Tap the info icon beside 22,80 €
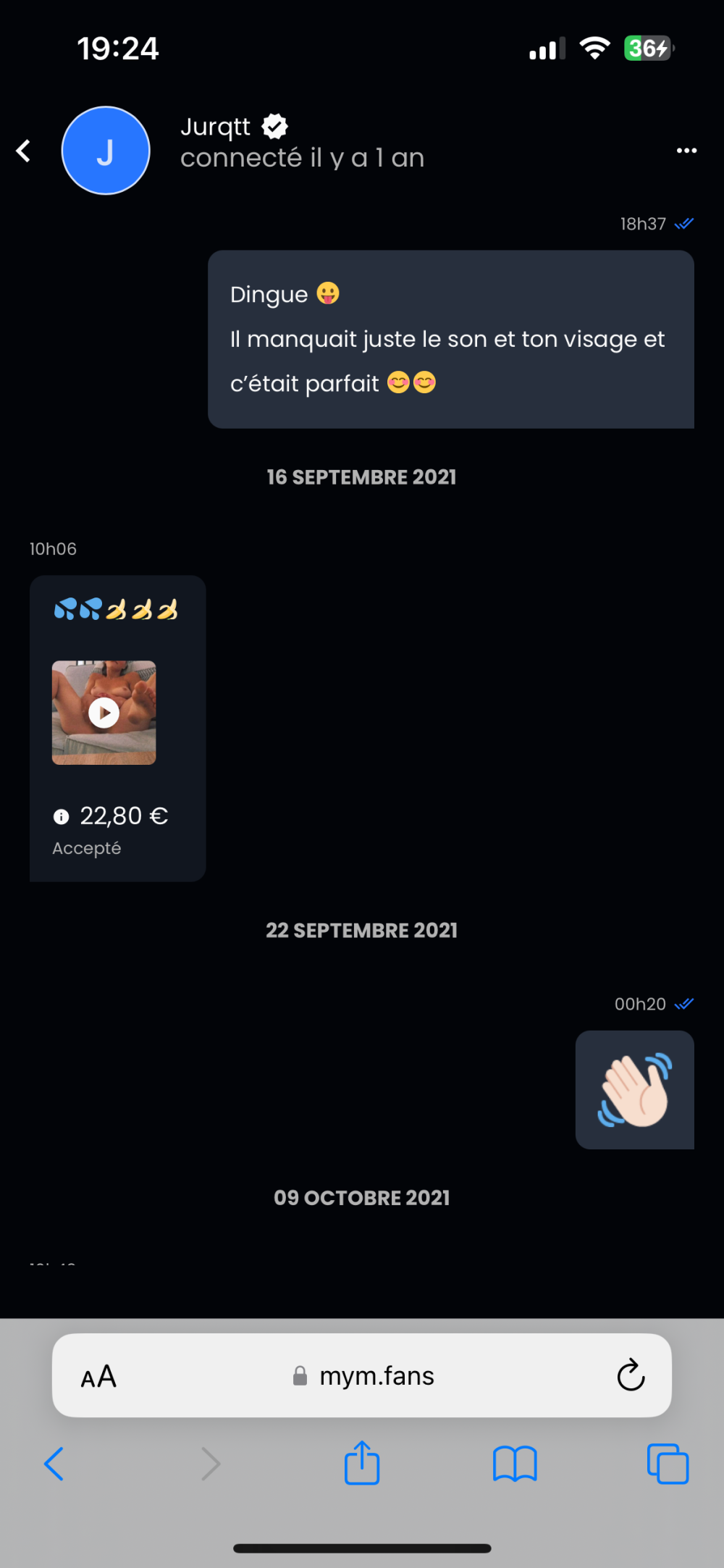 click(61, 817)
